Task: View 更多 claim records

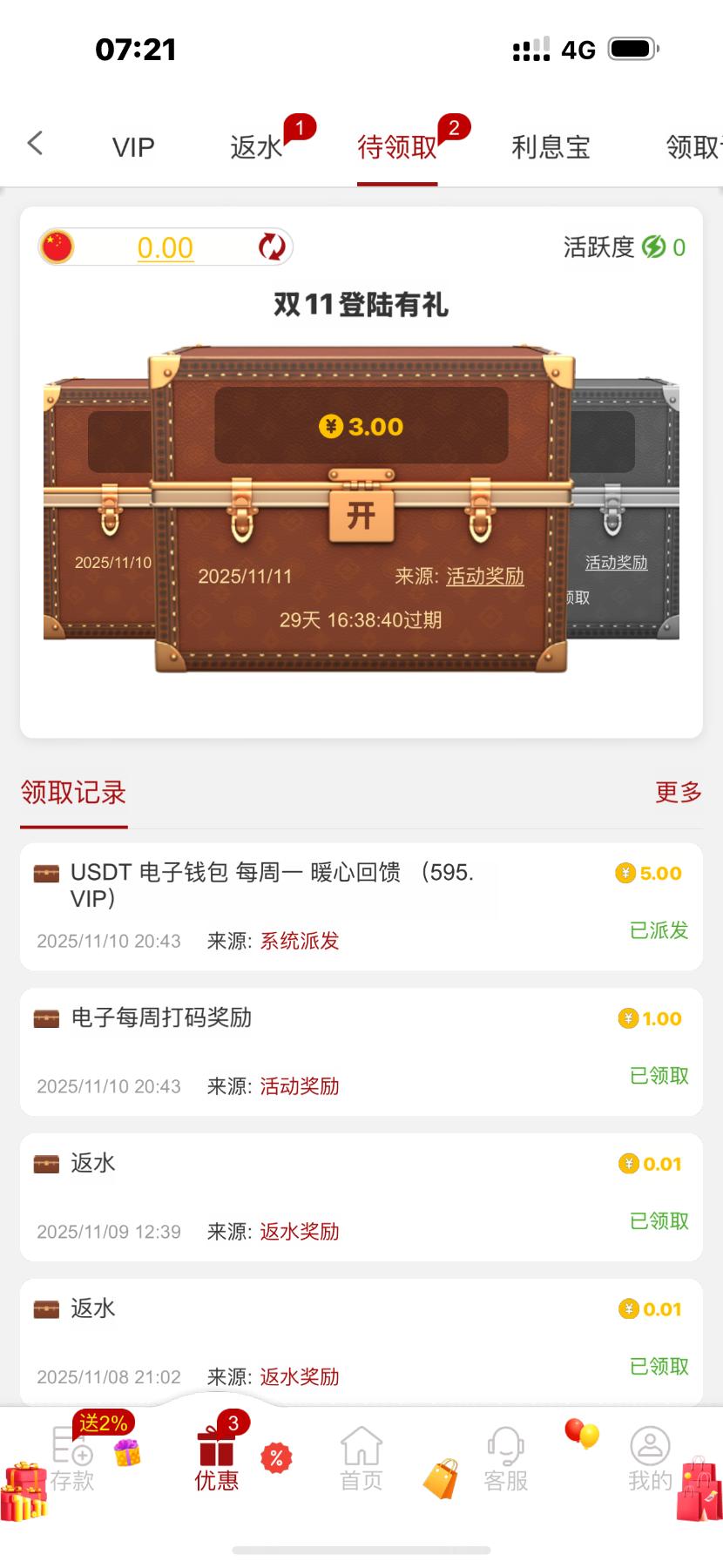Action: tap(679, 792)
